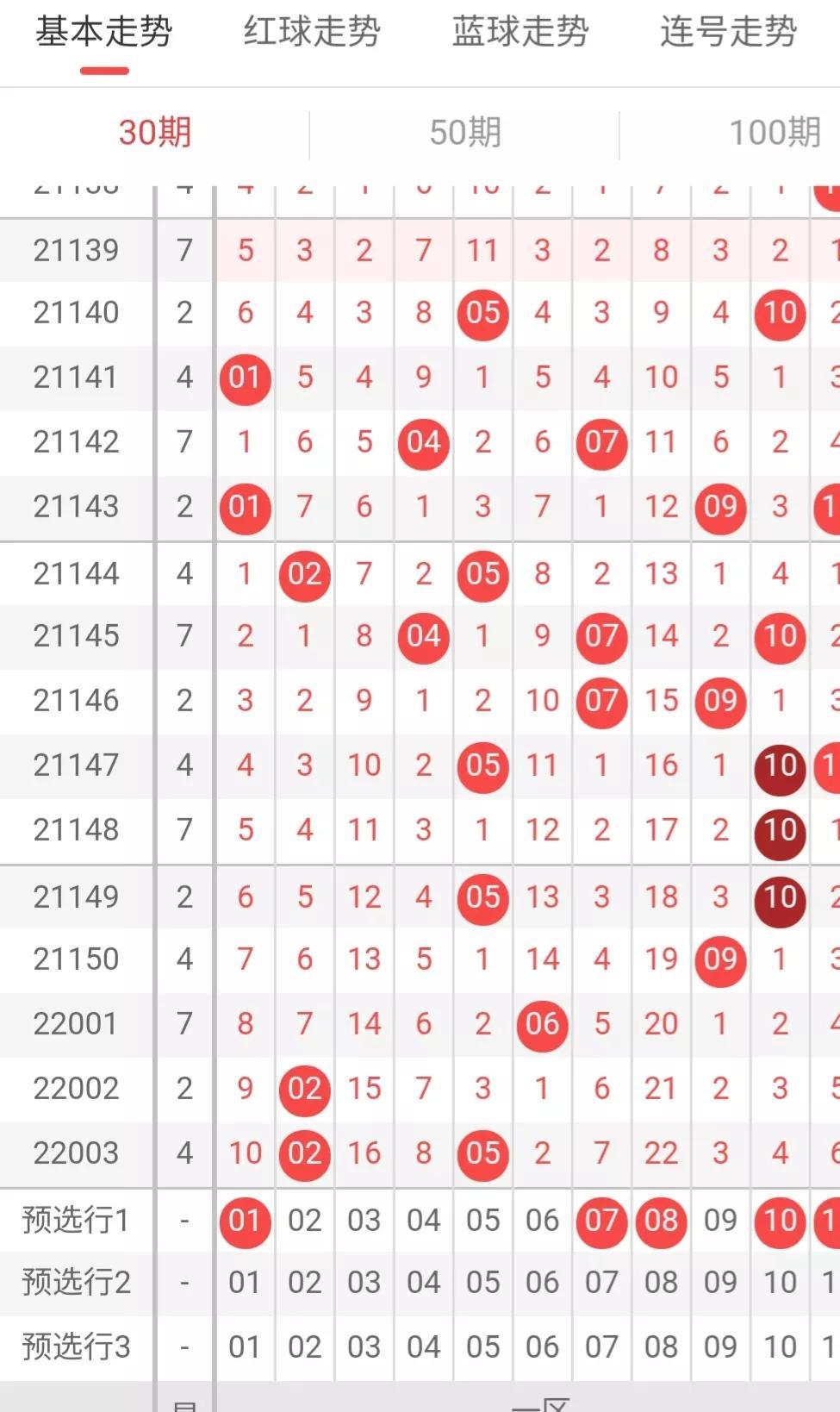Pick number 05 in 预选行2
Screen dimensions: 840x1412
click(x=482, y=1283)
